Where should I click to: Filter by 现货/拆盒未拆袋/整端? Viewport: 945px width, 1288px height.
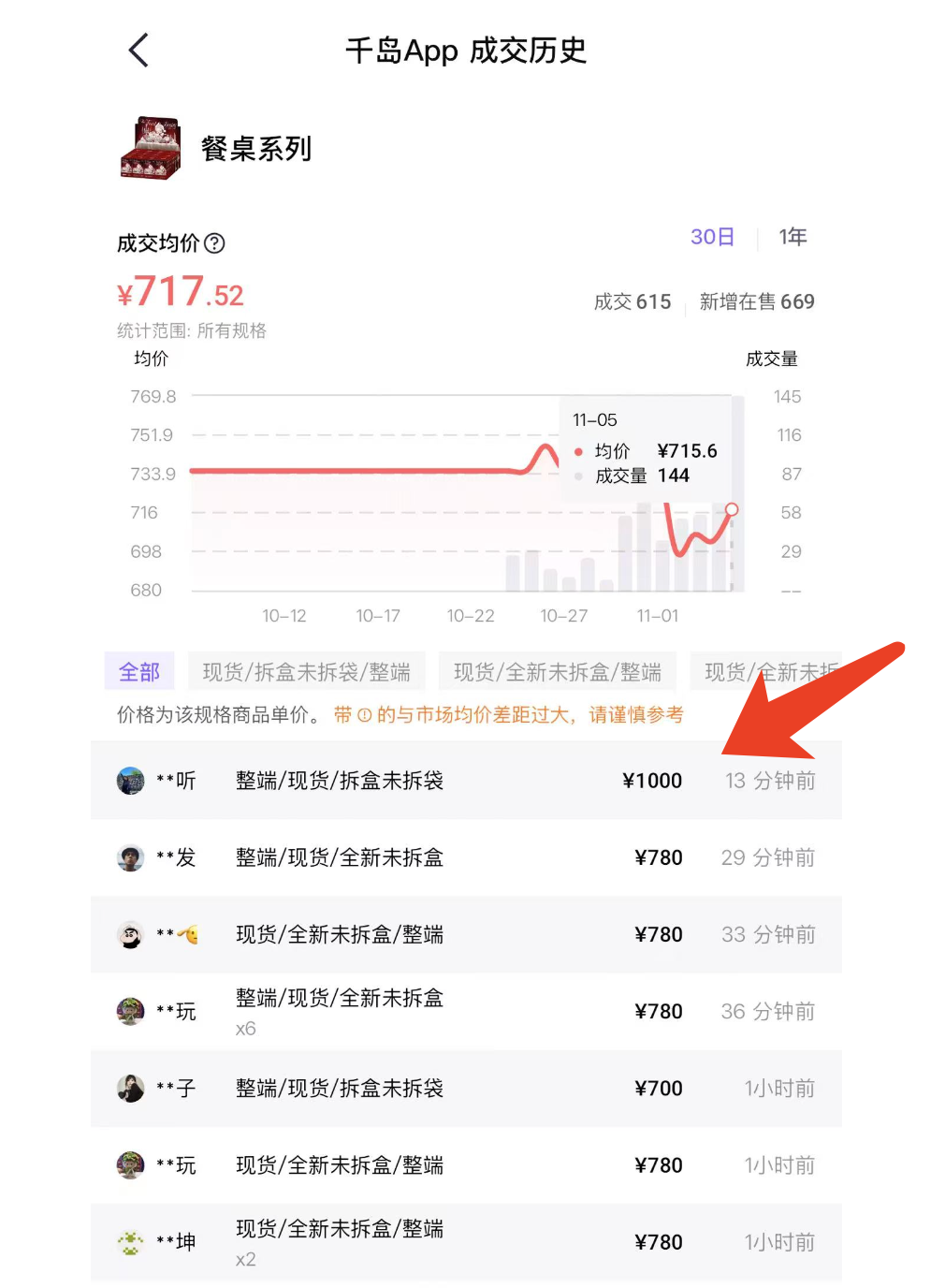point(307,672)
